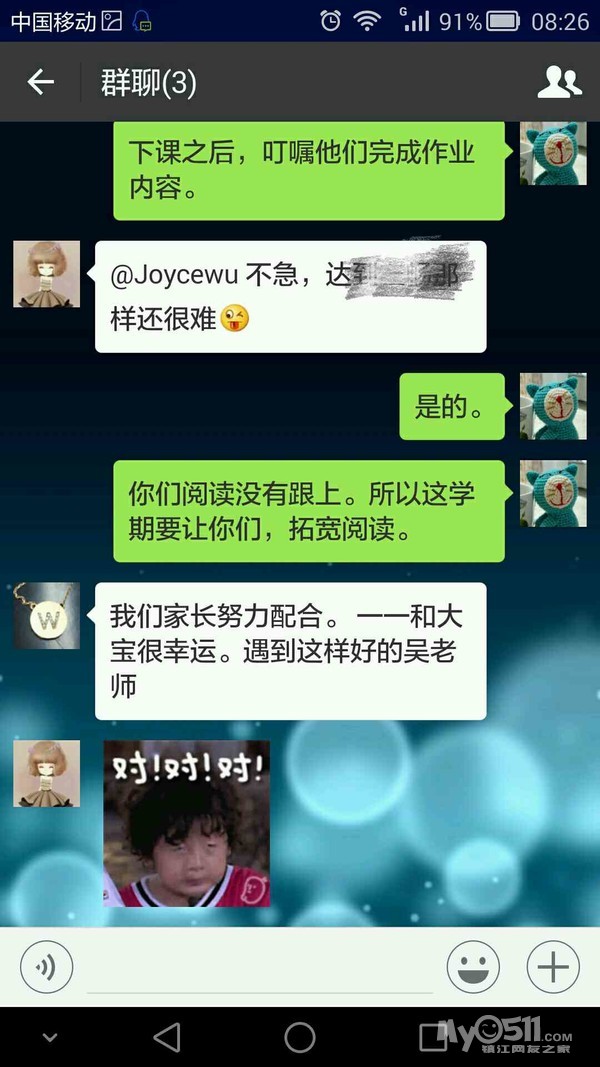
Task: Tap the message text field
Action: click(260, 967)
